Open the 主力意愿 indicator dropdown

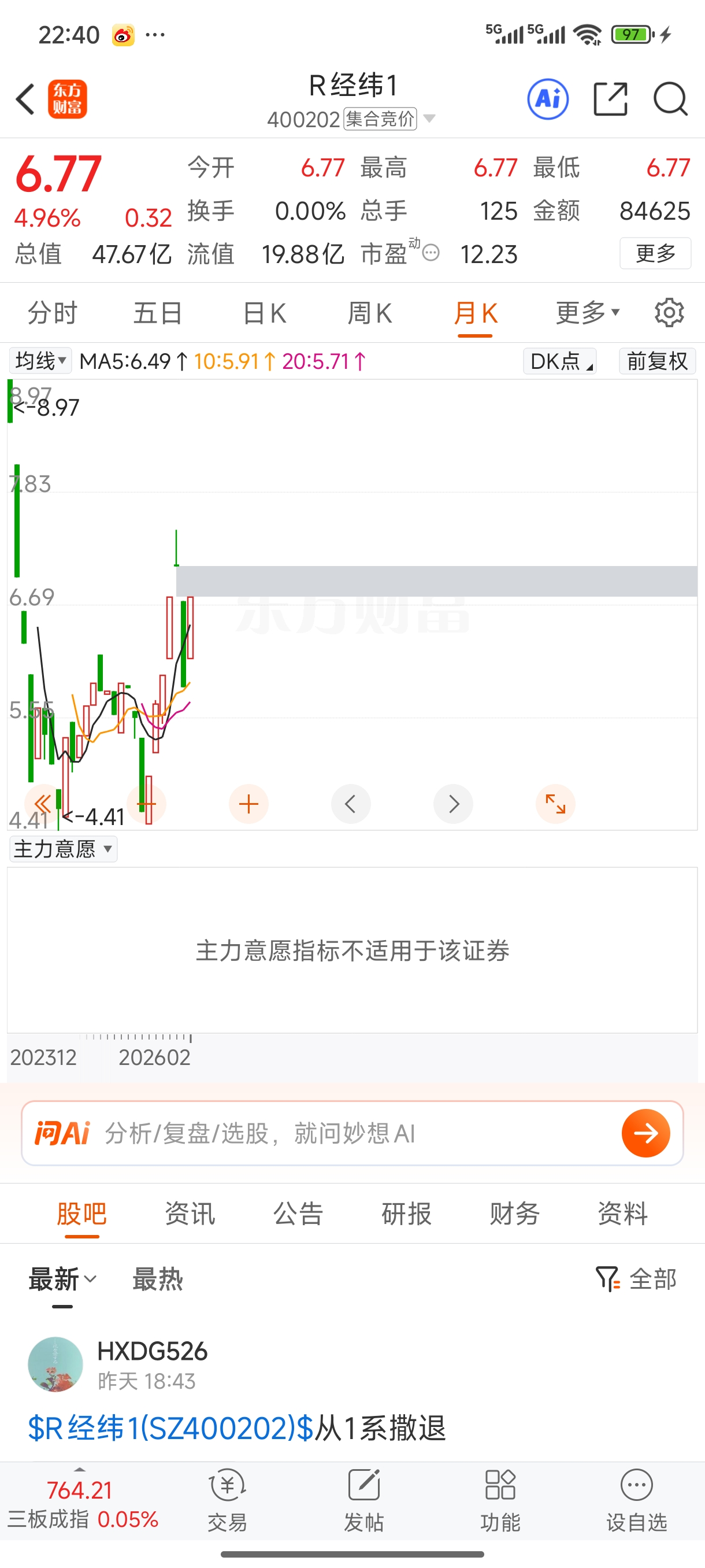(62, 849)
